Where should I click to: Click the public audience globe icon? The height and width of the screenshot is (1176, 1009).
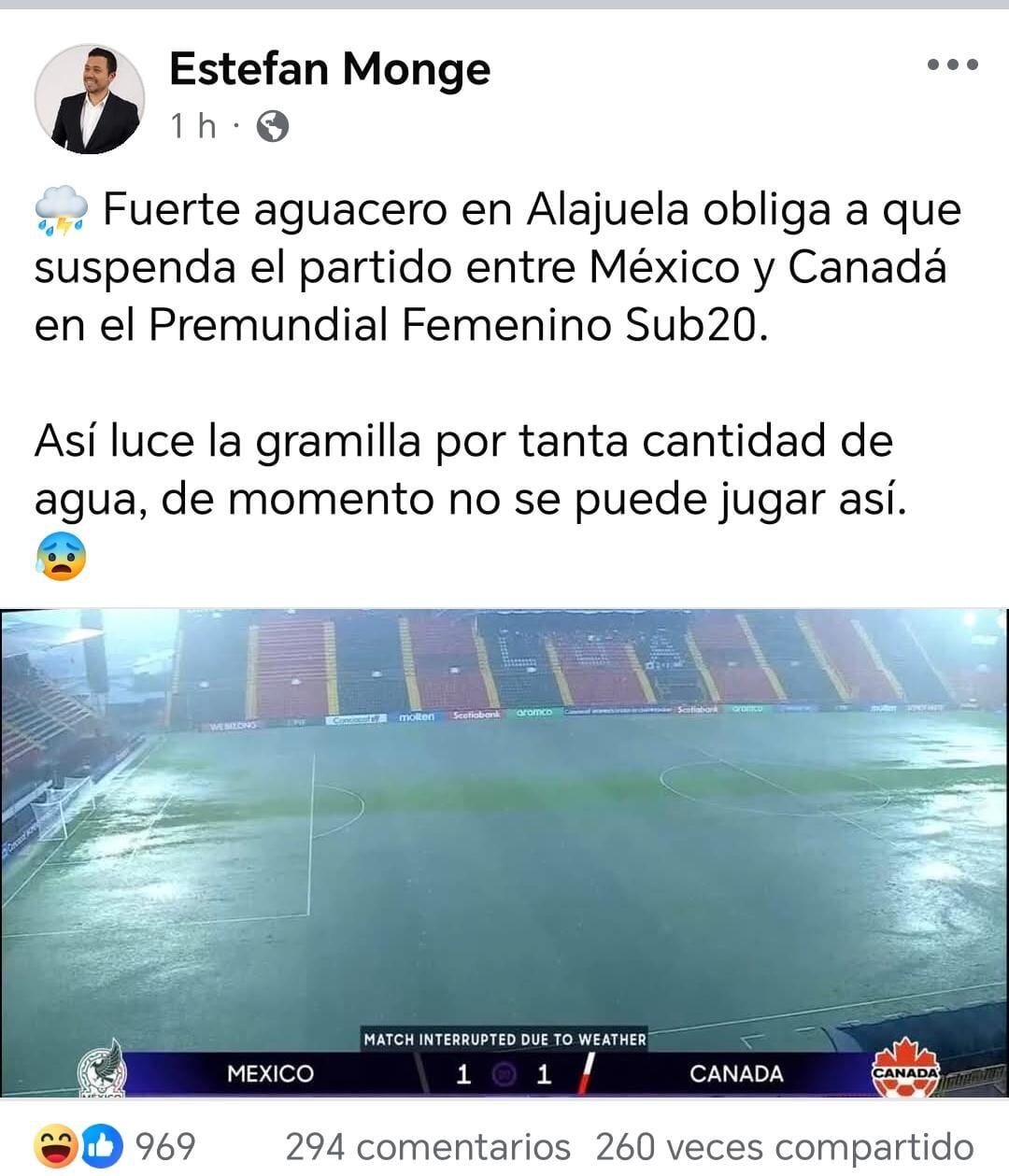pyautogui.click(x=275, y=126)
